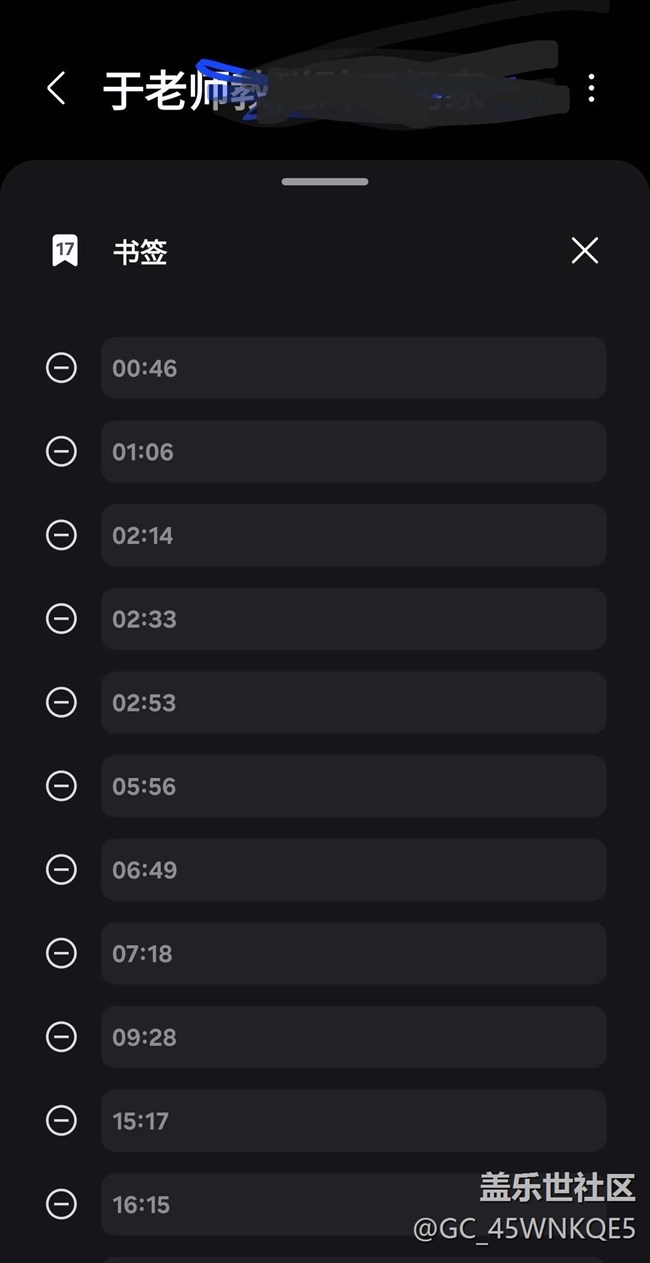Close the bookmarks panel

coord(585,251)
